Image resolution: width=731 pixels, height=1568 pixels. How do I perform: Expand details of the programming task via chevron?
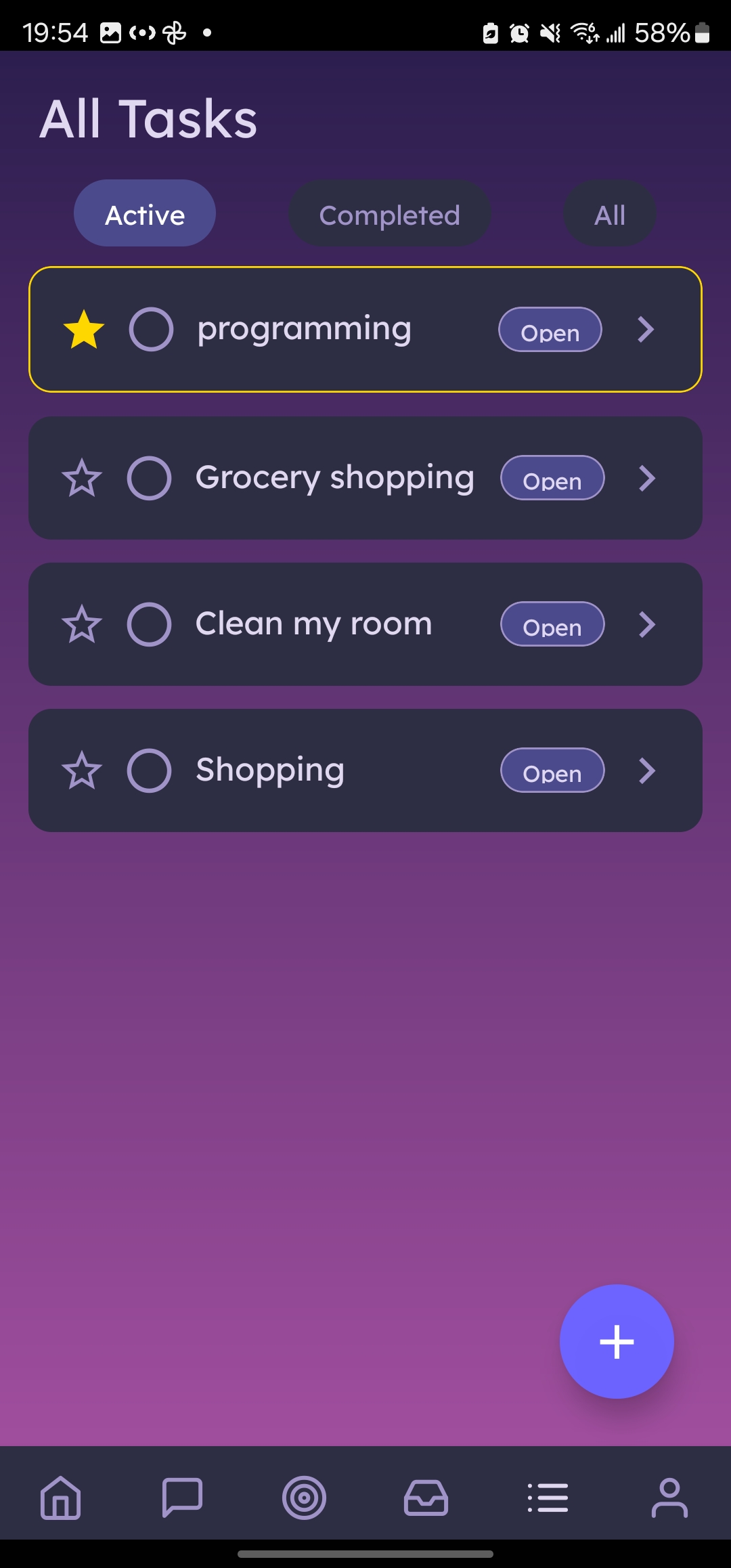(x=644, y=330)
